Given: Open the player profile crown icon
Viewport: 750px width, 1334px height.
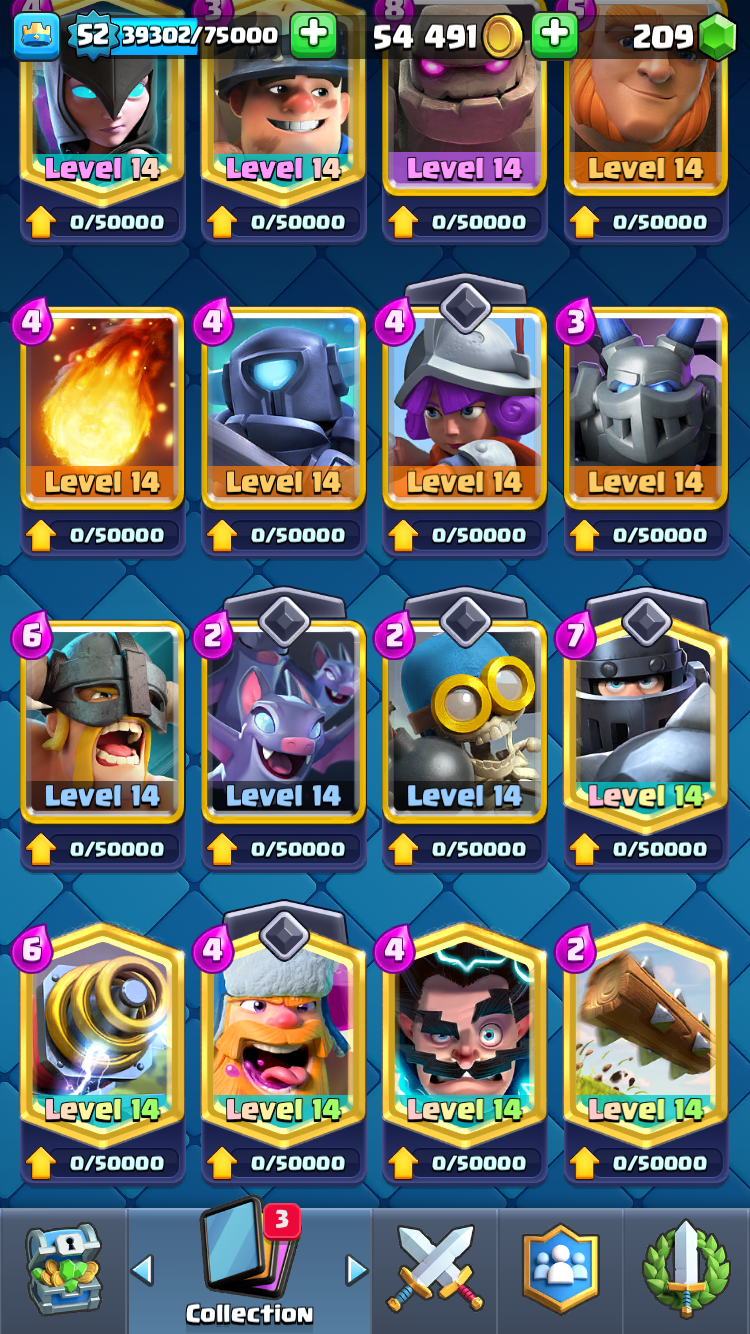Looking at the screenshot, I should [36, 36].
